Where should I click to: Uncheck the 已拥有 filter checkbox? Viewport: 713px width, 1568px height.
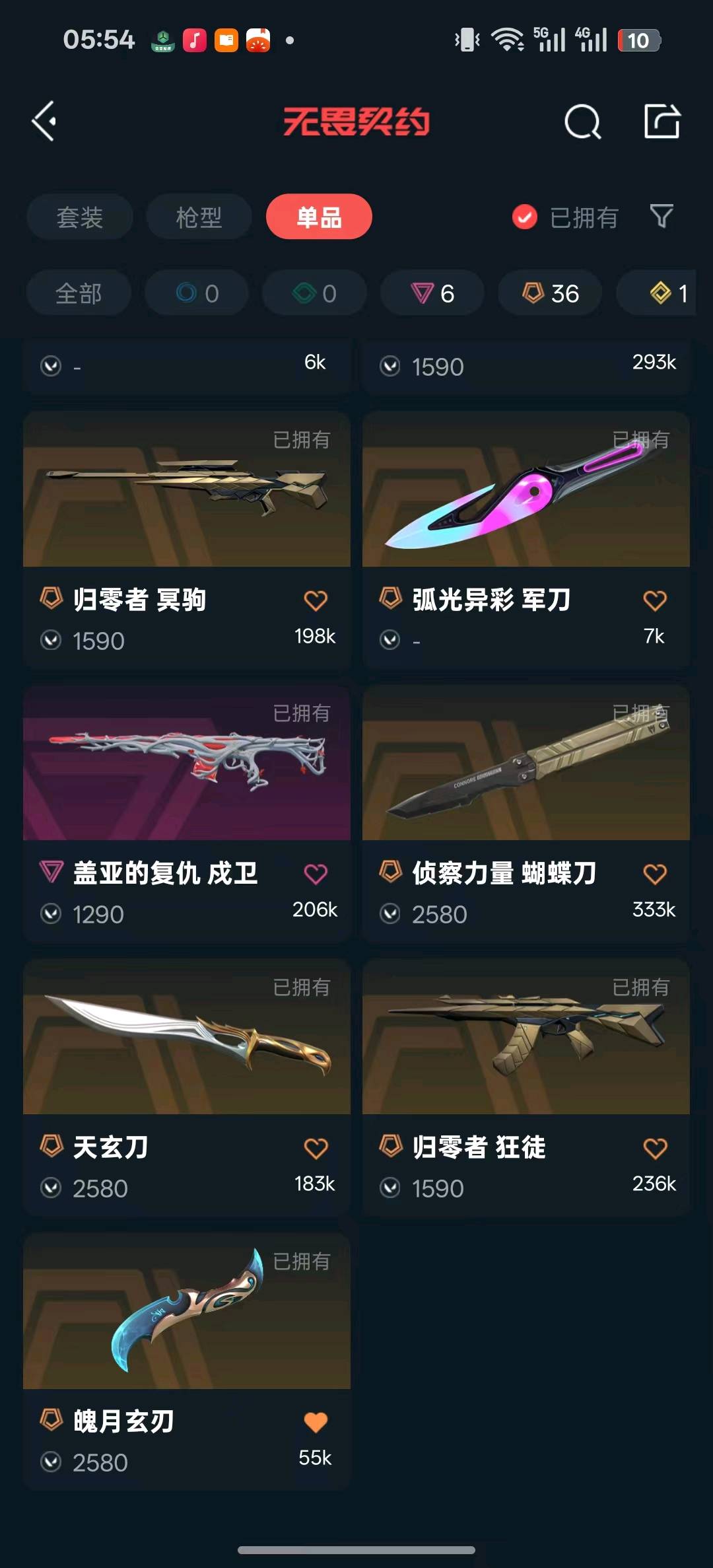(525, 217)
